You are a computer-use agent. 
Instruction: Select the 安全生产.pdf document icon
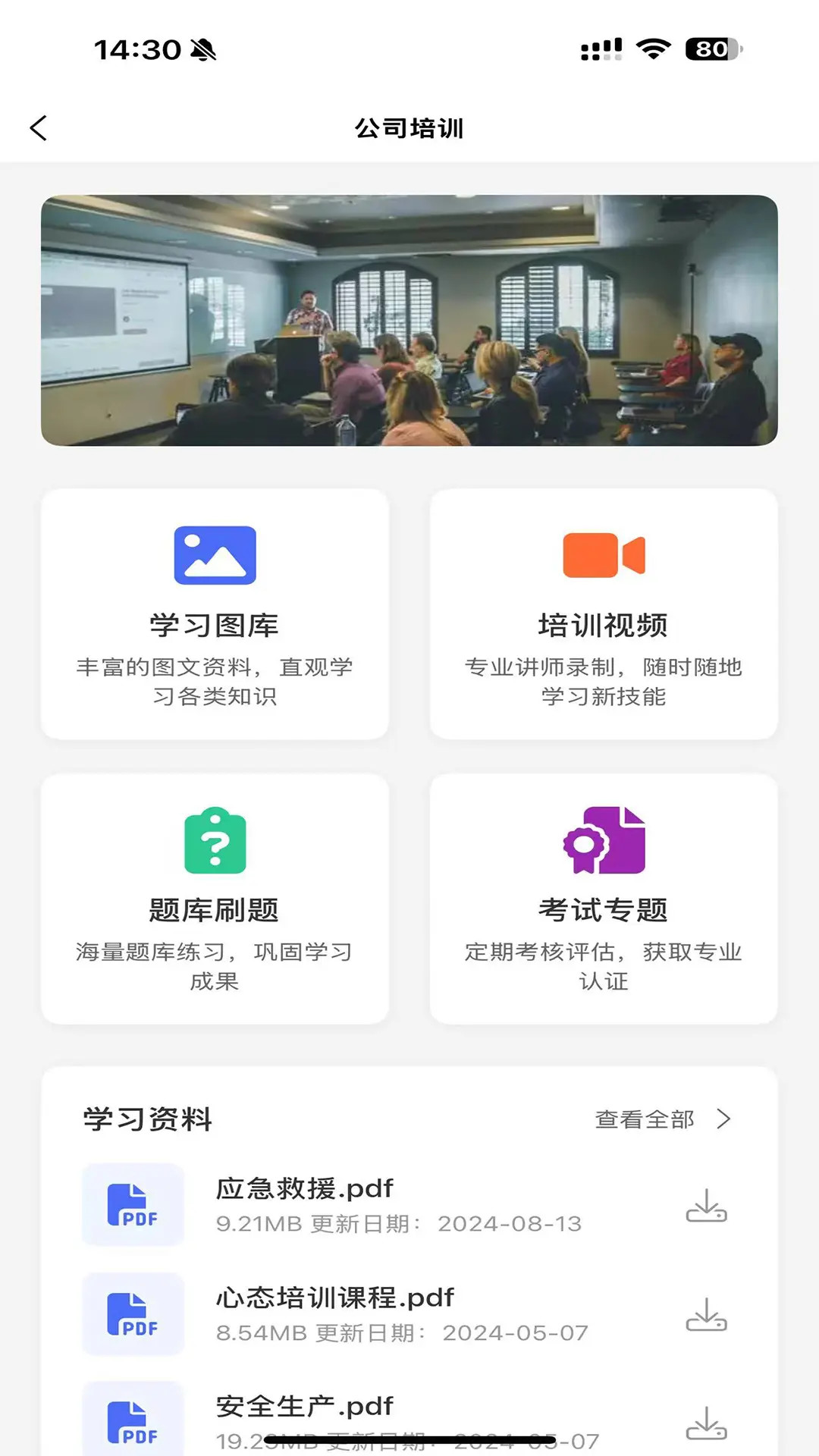133,1426
